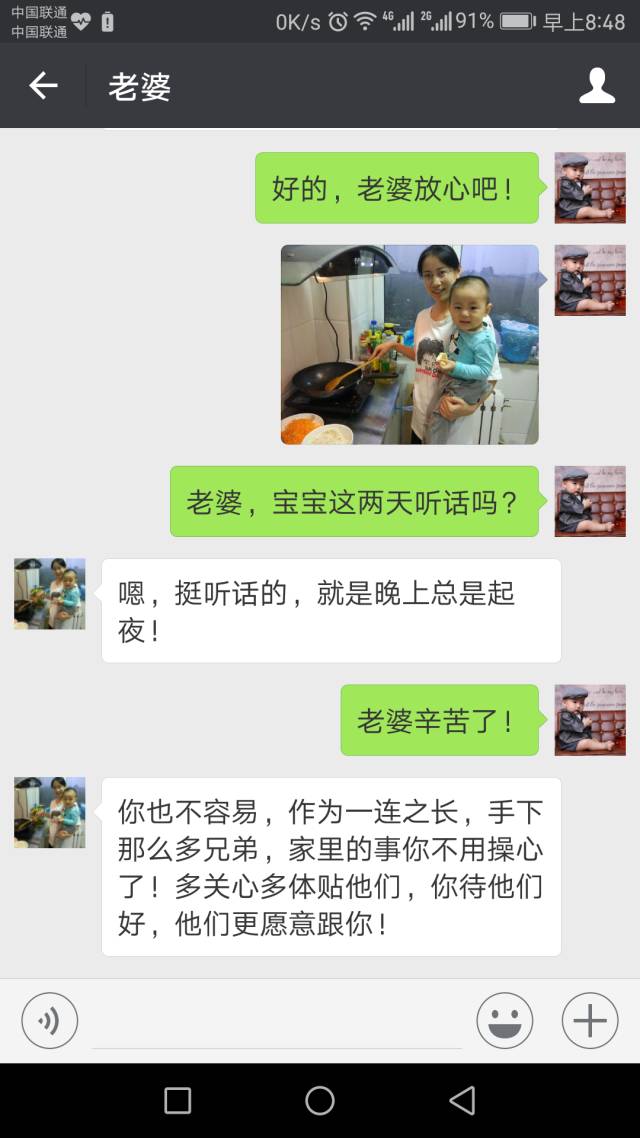Open avatar beside 嗯，挺听话的 message
The height and width of the screenshot is (1138, 640).
(x=50, y=594)
